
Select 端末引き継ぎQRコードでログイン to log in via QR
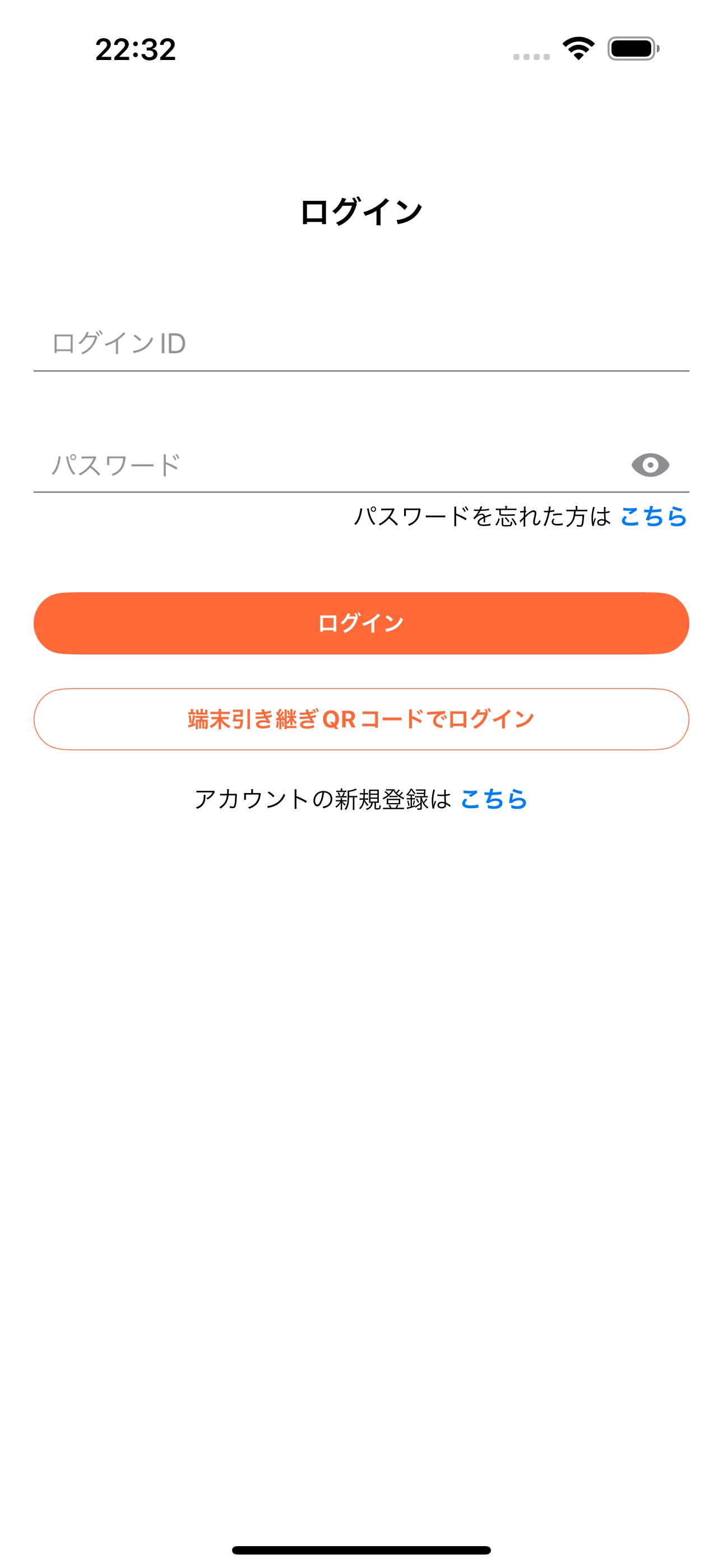[x=361, y=719]
